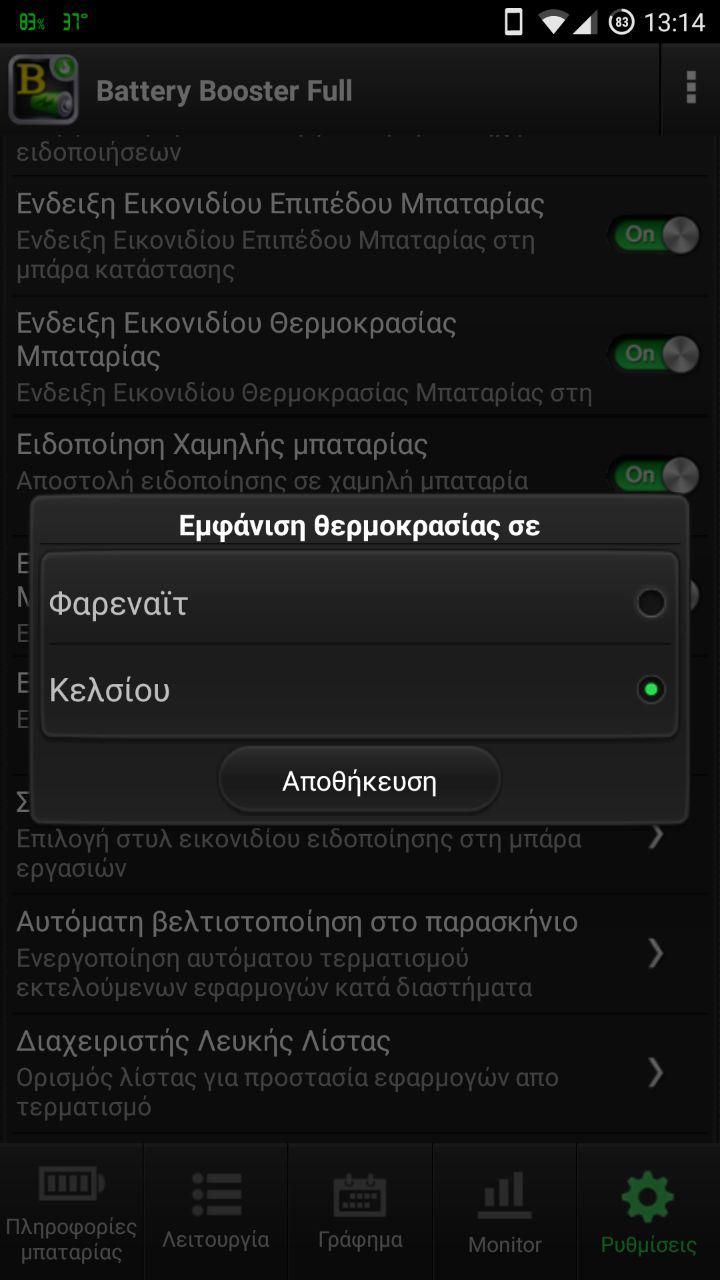Open the overflow menu
This screenshot has height=1280, width=720.
[690, 89]
